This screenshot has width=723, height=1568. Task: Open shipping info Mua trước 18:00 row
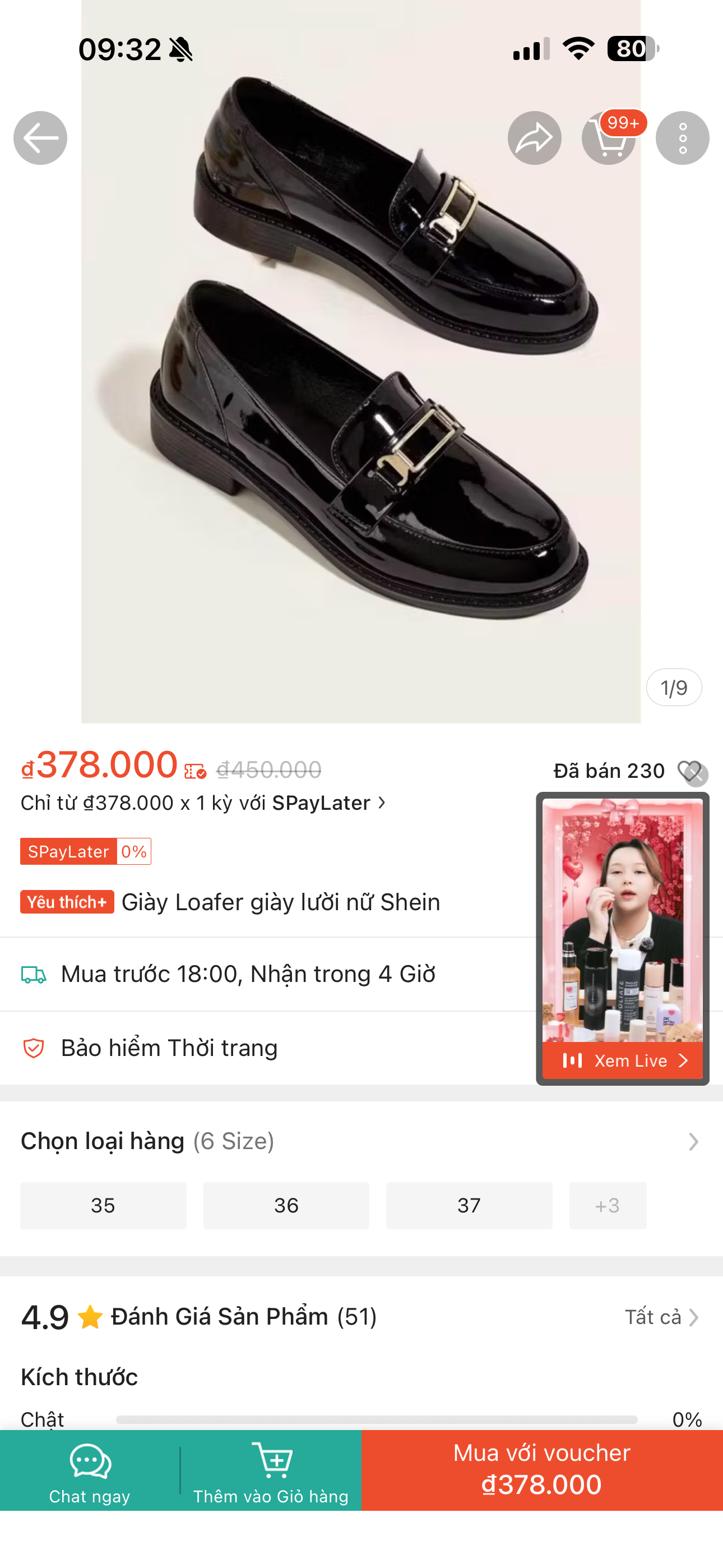(248, 974)
